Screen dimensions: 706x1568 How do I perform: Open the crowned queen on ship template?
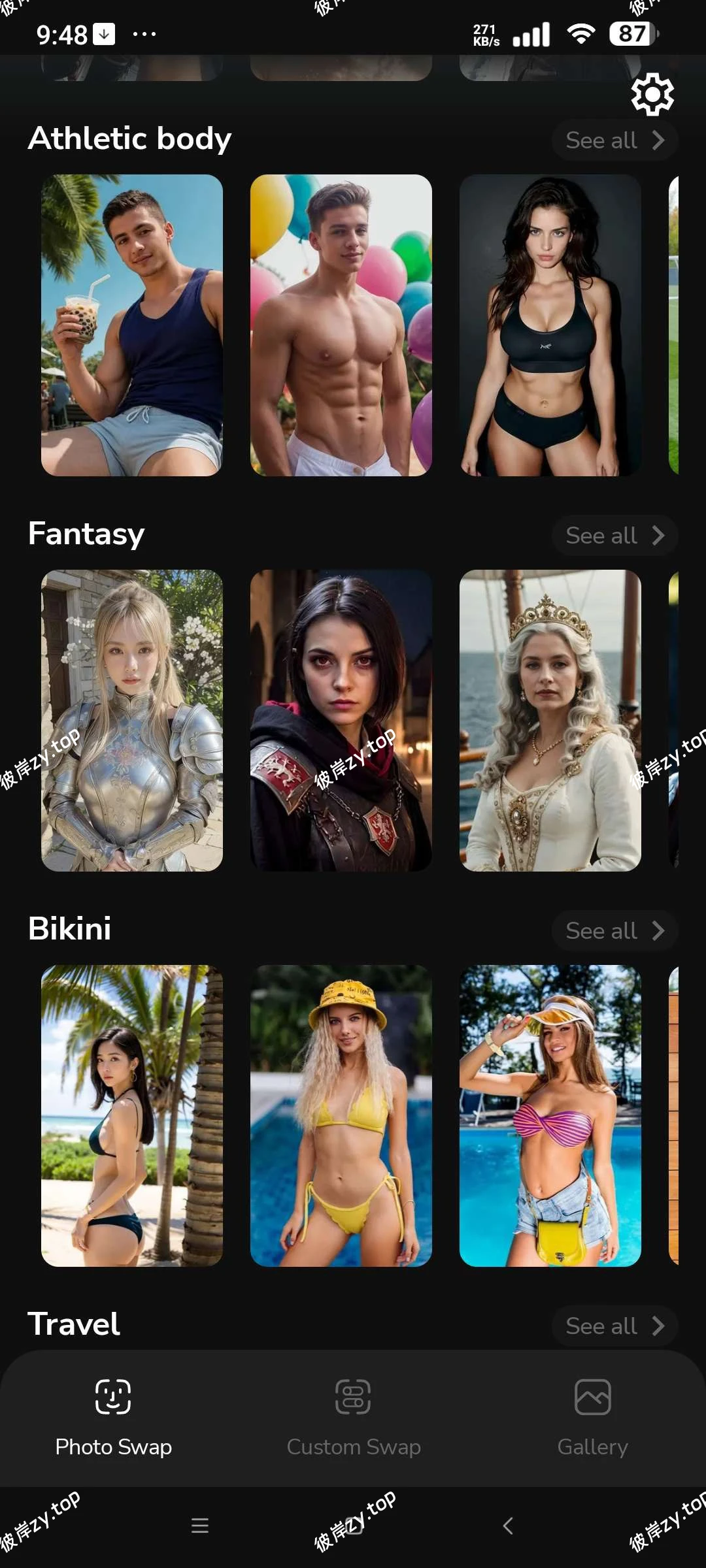point(550,720)
